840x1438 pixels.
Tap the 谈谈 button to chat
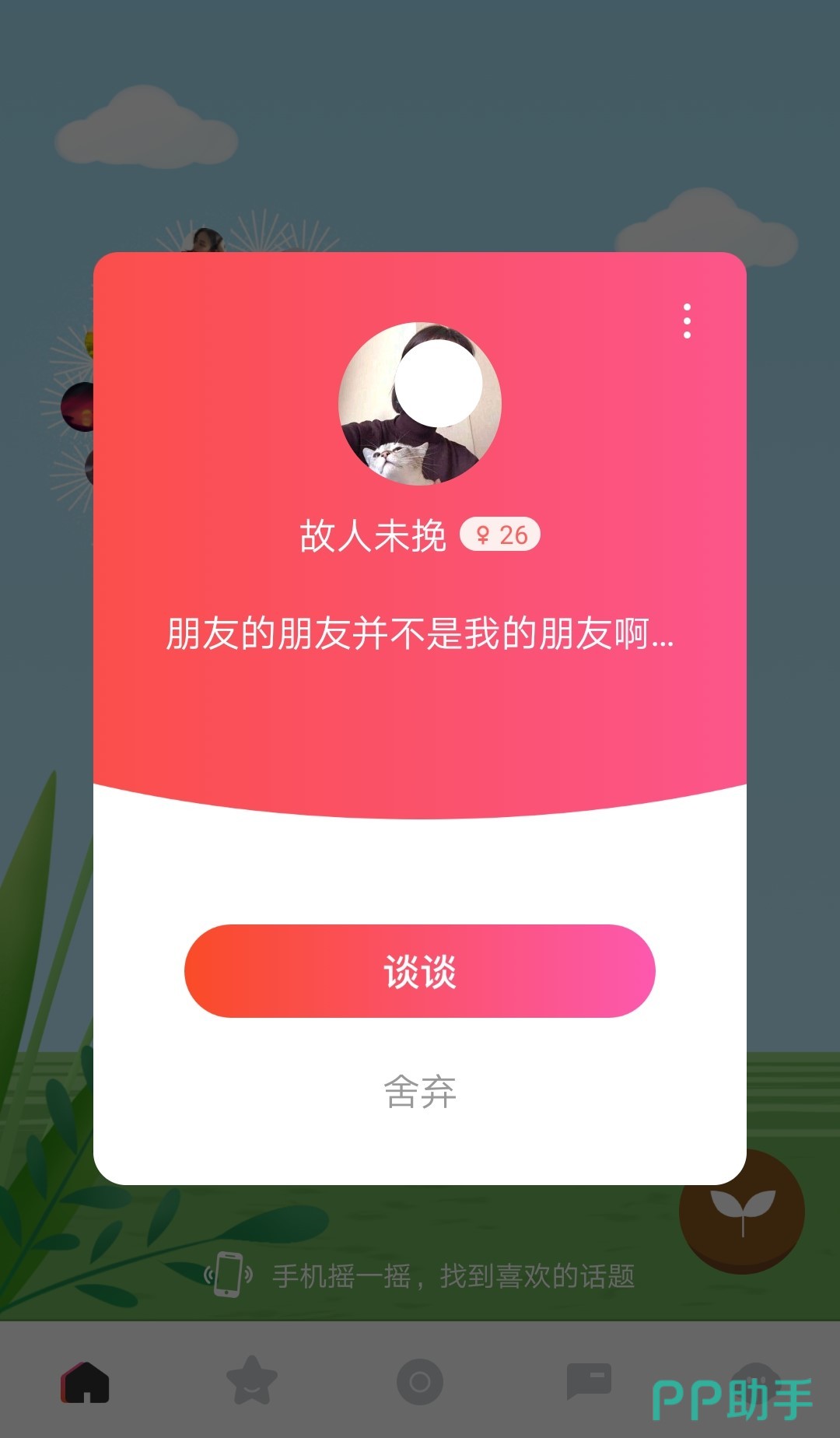point(420,971)
